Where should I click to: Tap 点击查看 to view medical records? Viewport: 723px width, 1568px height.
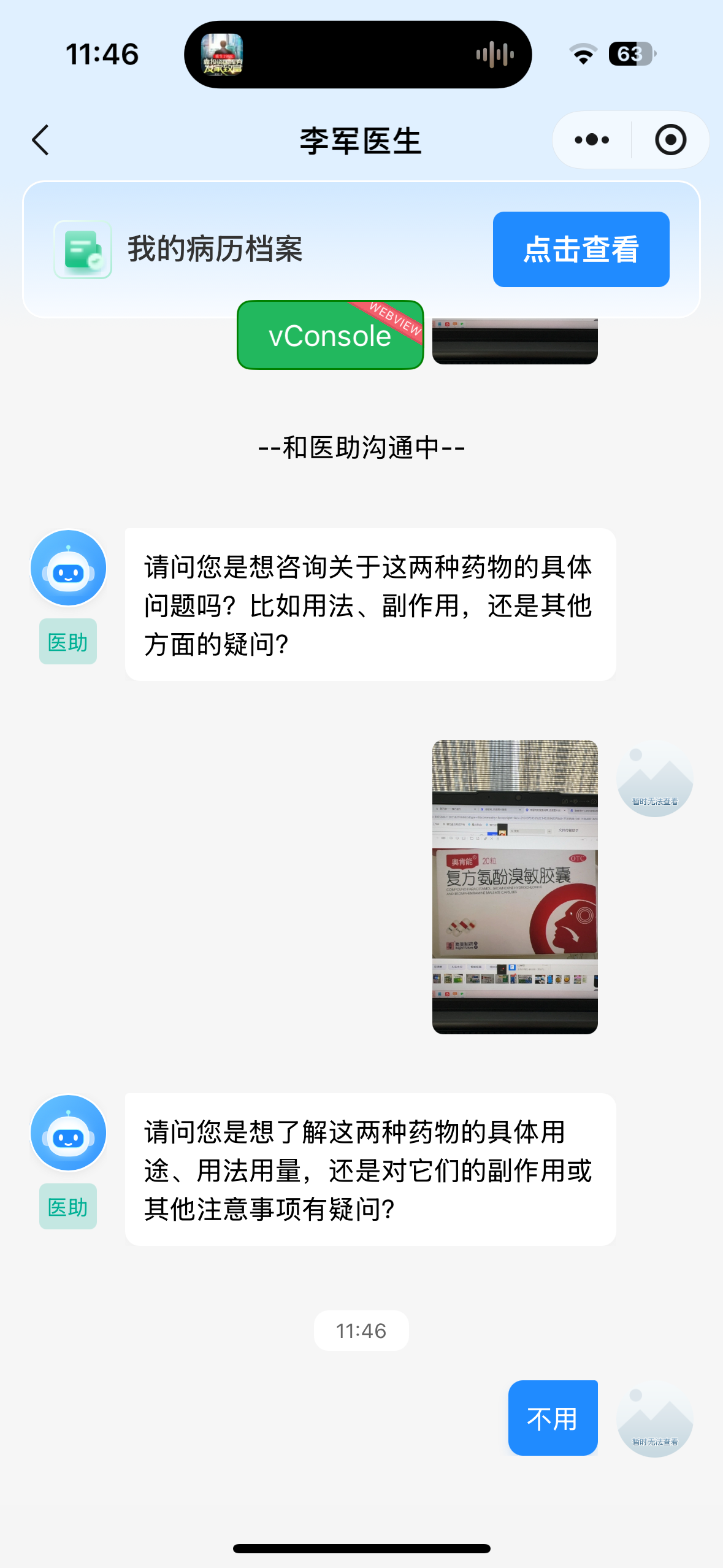(x=580, y=249)
